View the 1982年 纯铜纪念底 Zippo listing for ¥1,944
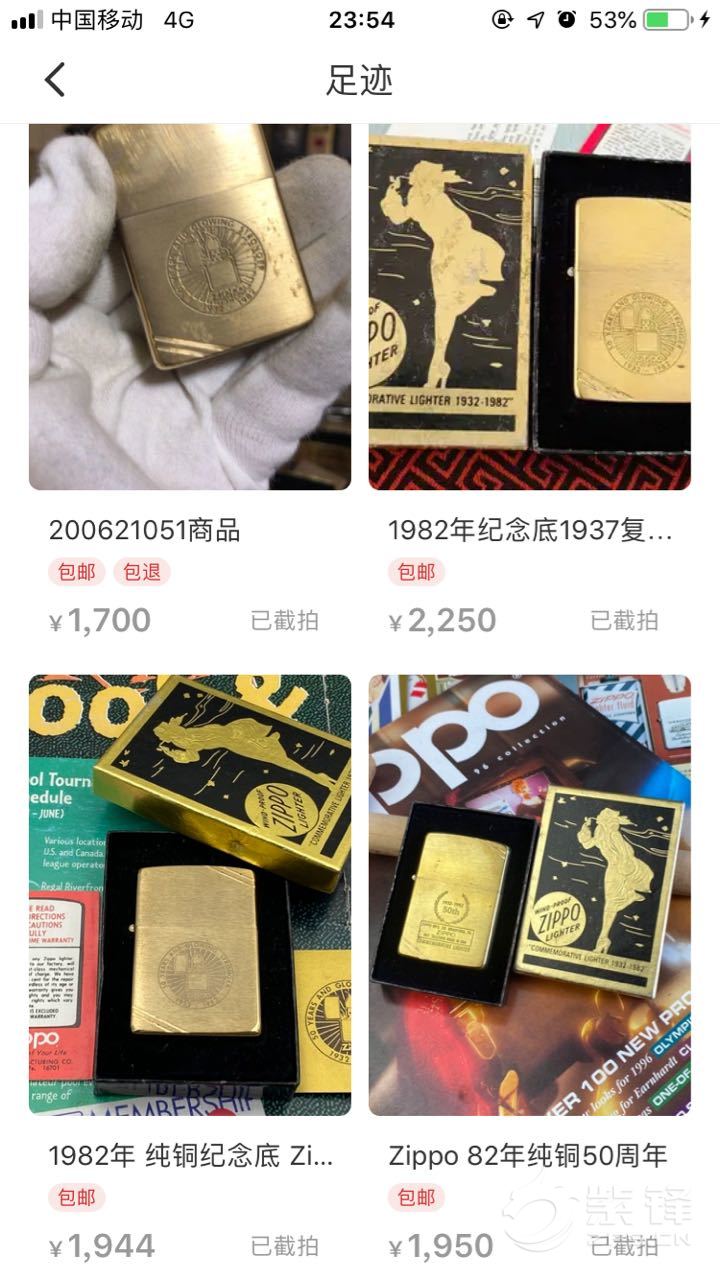Viewport: 720px width, 1280px height. click(x=190, y=895)
